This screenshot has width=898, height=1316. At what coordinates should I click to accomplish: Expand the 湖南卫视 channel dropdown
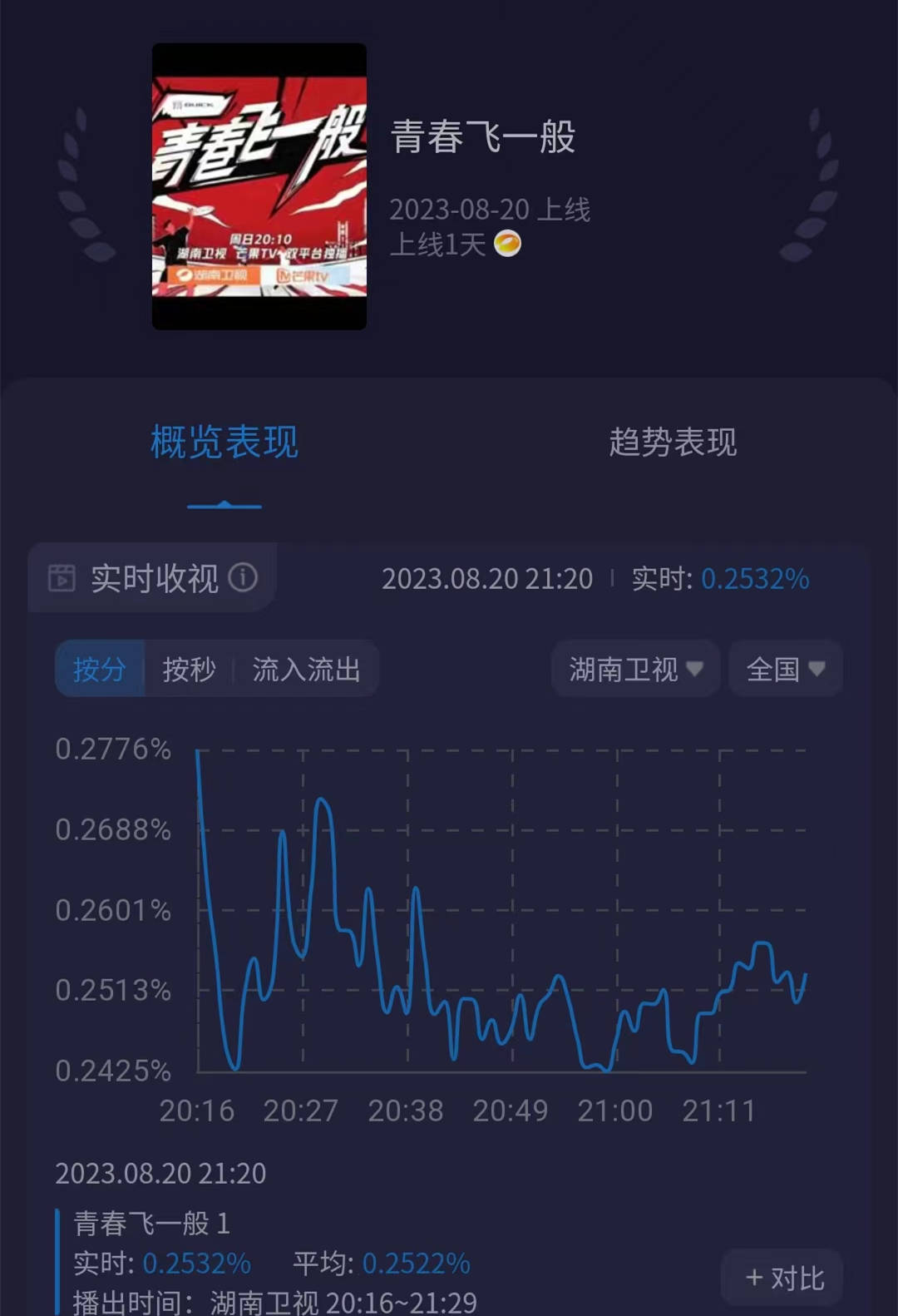tap(635, 669)
